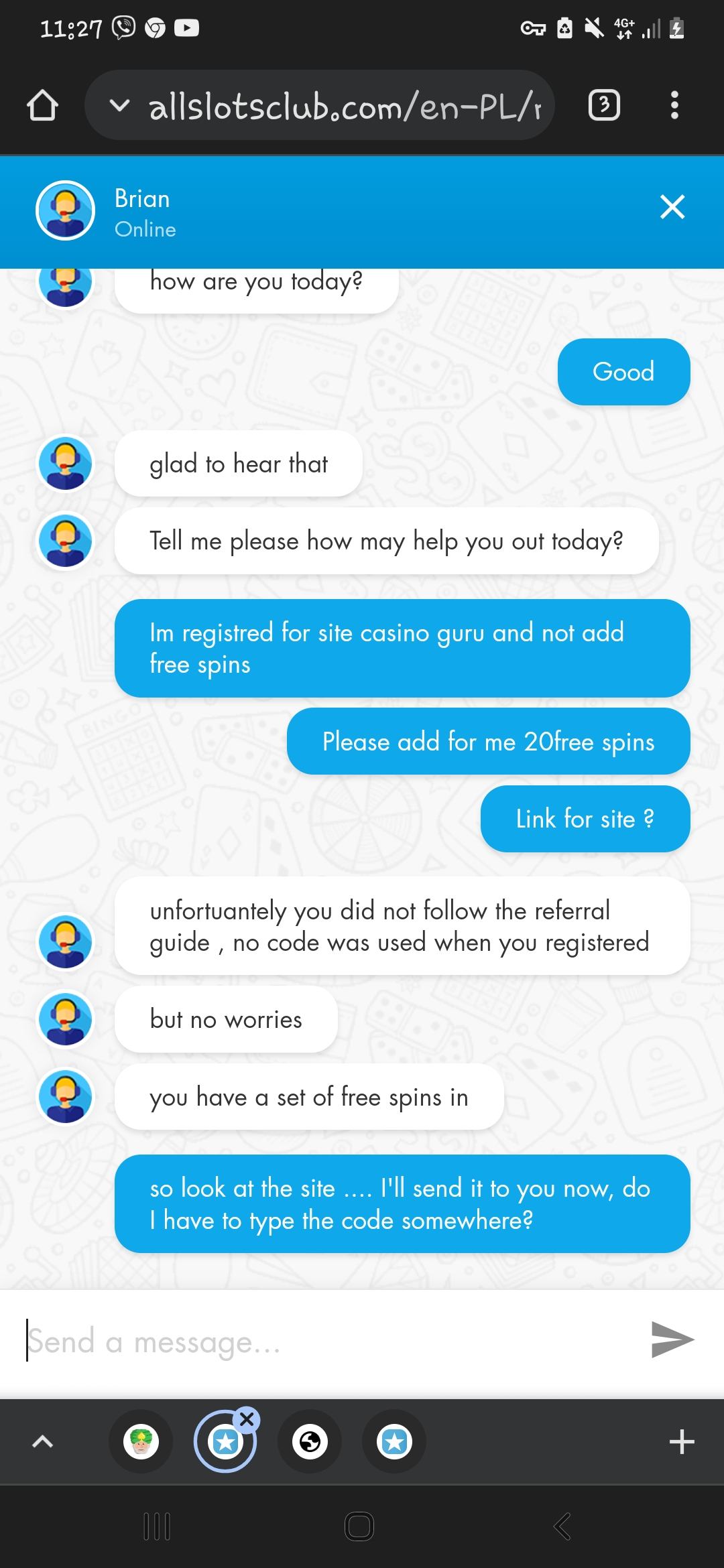The height and width of the screenshot is (1568, 724).
Task: Go to the browser home page
Action: tap(42, 106)
